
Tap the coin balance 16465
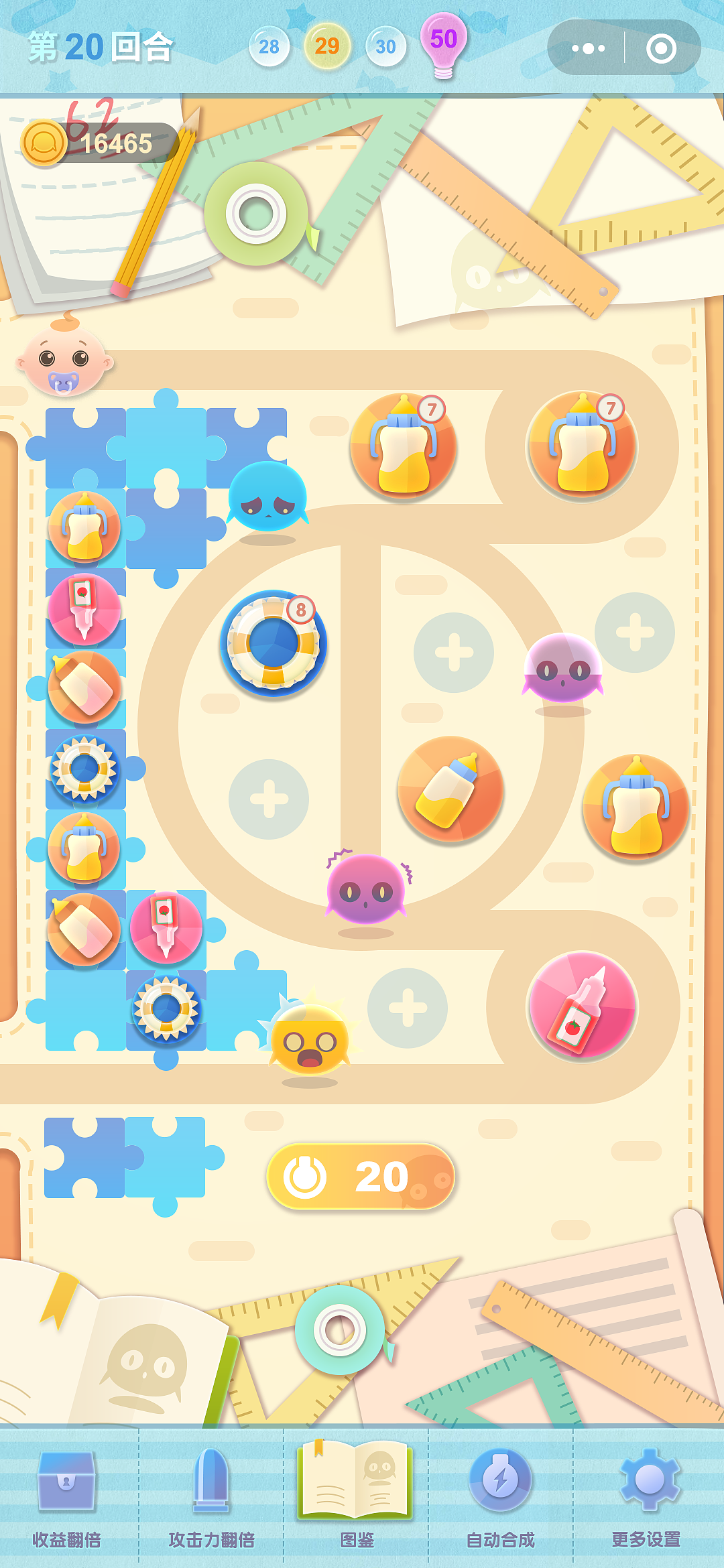(x=101, y=143)
